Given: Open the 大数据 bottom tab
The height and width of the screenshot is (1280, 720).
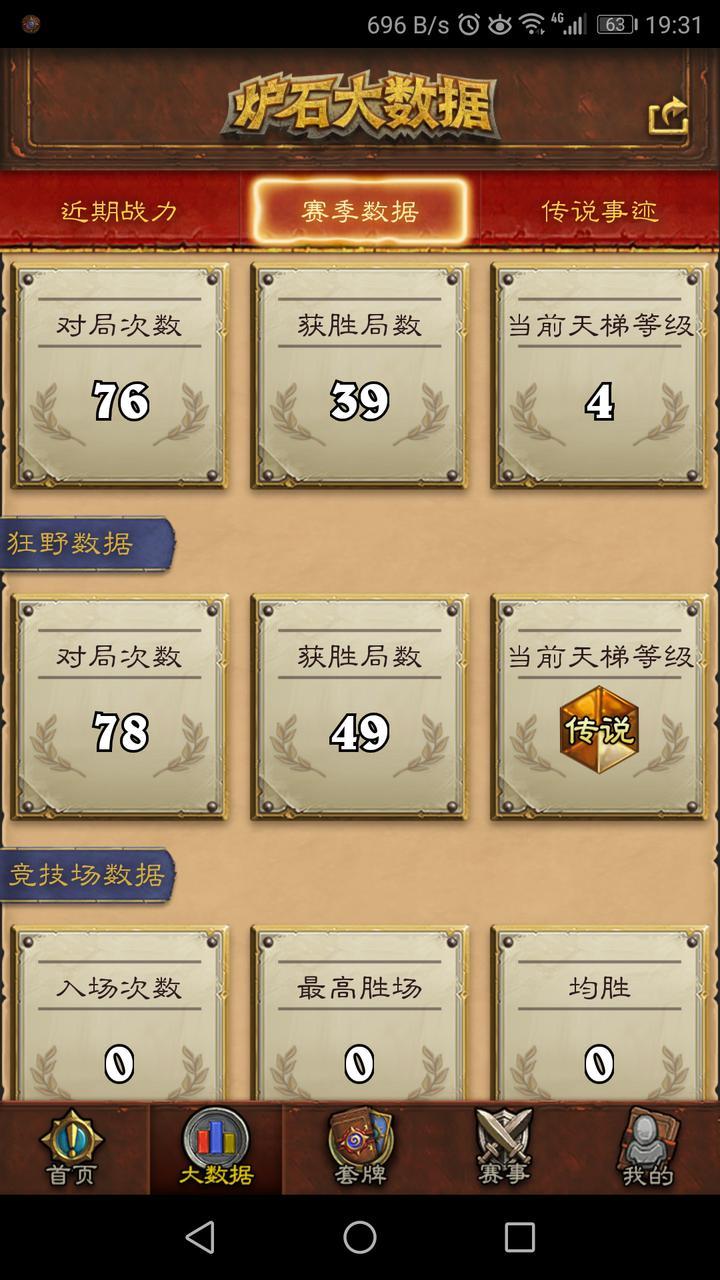Looking at the screenshot, I should (216, 1148).
